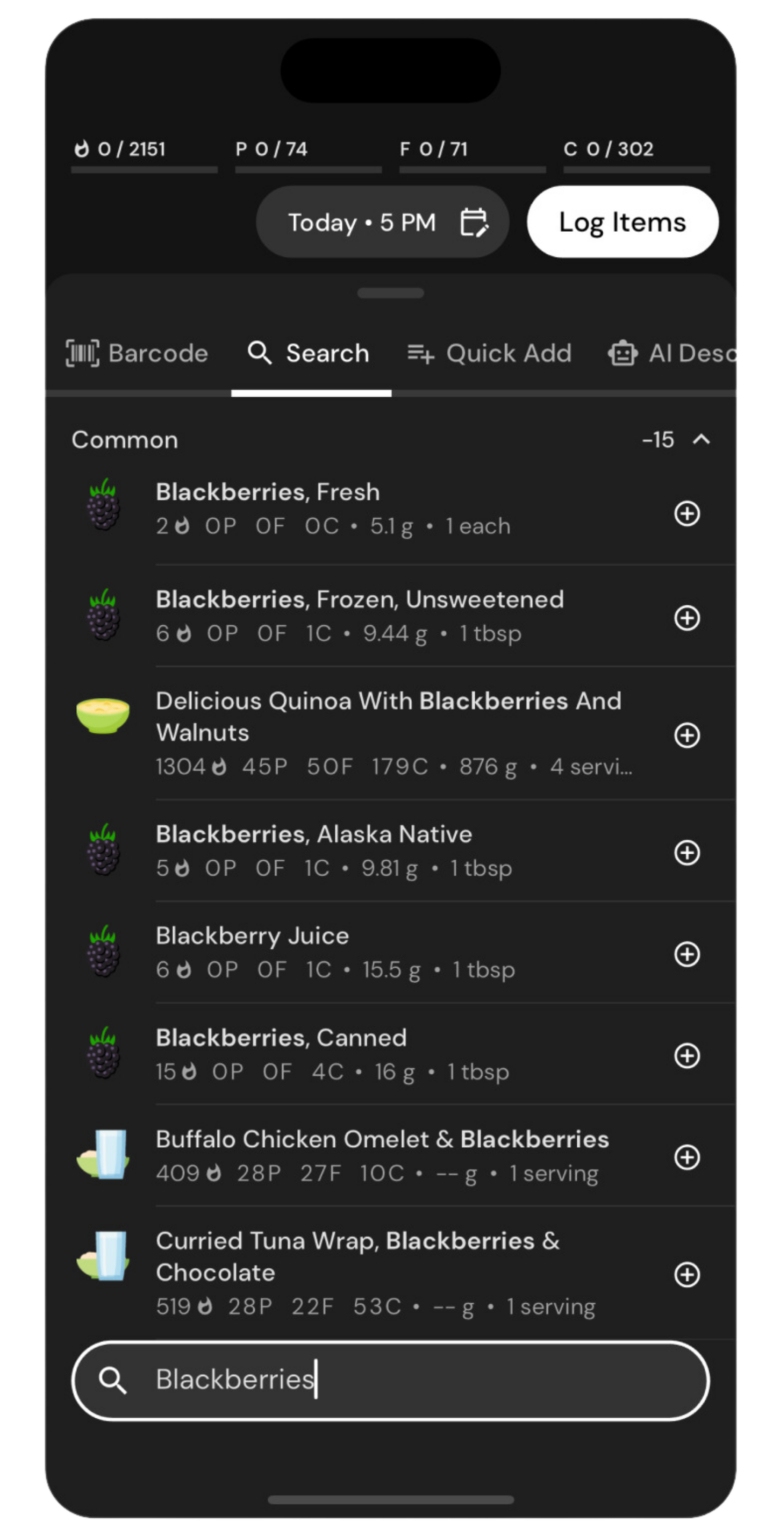Add Blackberries, Alaska Native using its plus icon
The width and height of the screenshot is (780, 1536).
(x=687, y=853)
